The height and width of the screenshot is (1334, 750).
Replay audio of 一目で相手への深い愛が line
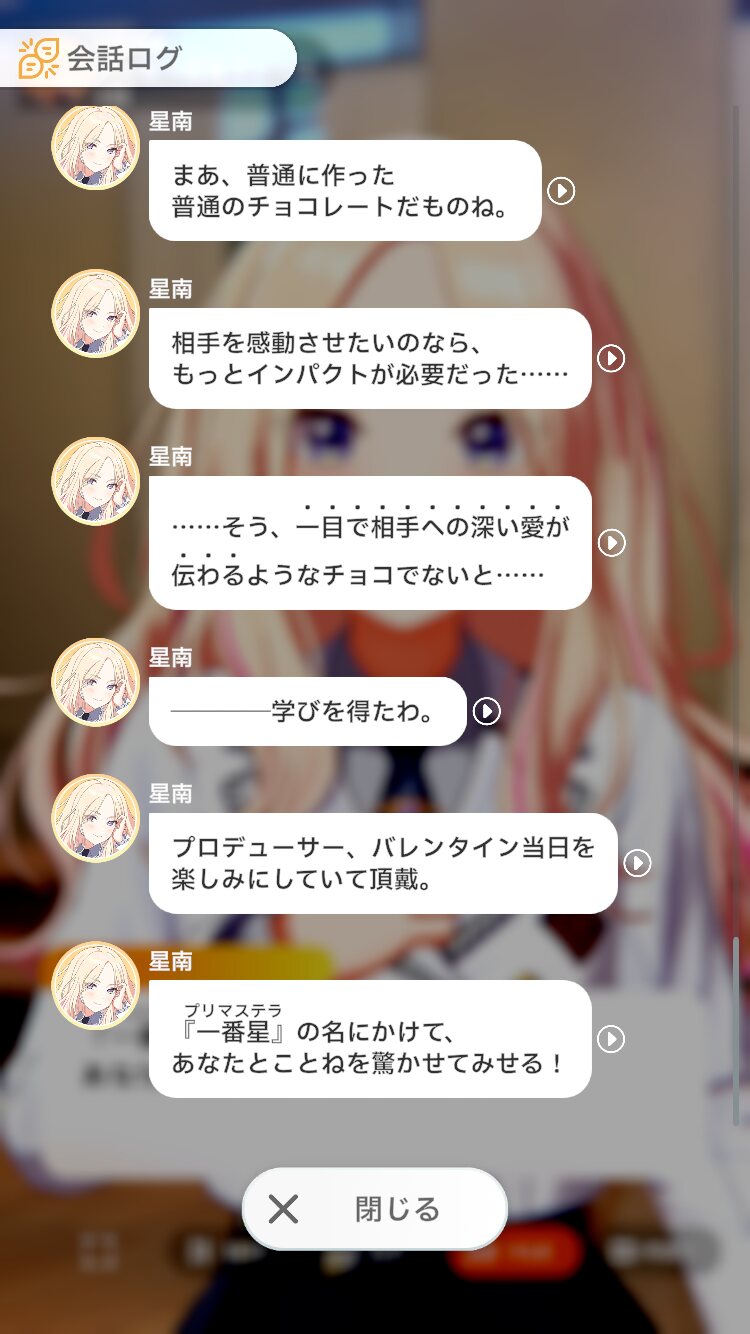pyautogui.click(x=610, y=542)
